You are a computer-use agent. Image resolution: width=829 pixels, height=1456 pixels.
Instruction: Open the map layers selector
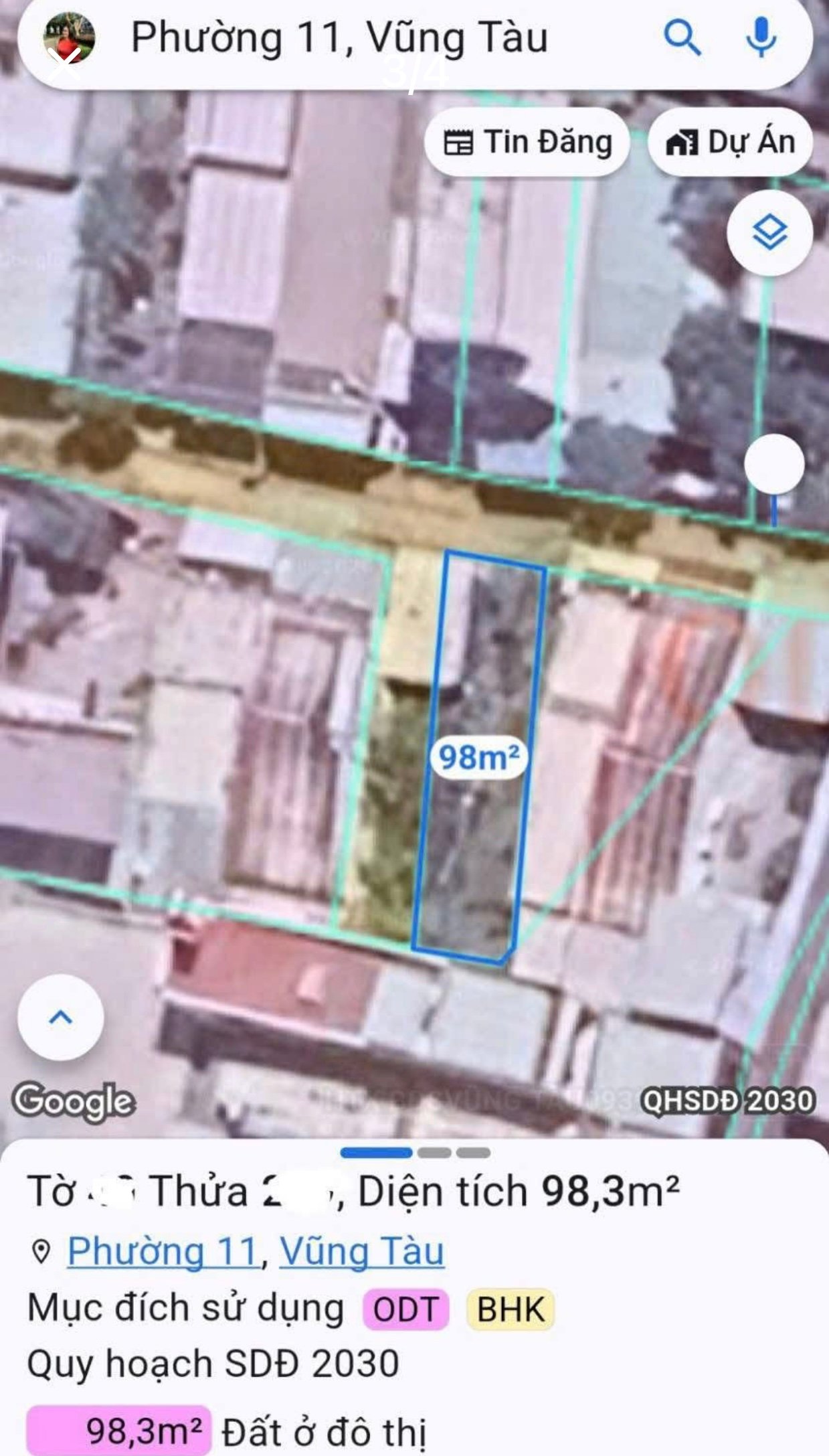tap(769, 233)
